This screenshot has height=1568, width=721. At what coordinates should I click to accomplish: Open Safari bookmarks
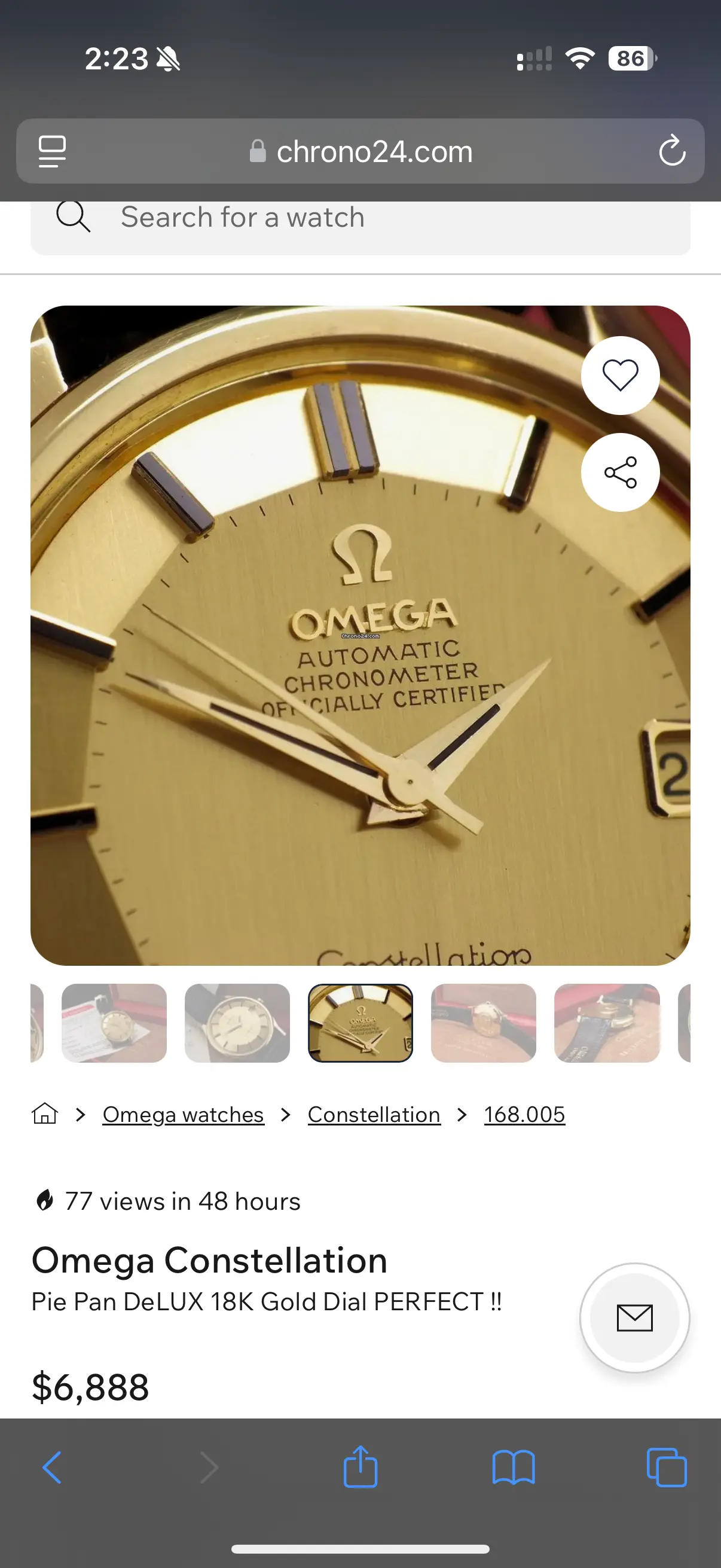click(514, 1468)
